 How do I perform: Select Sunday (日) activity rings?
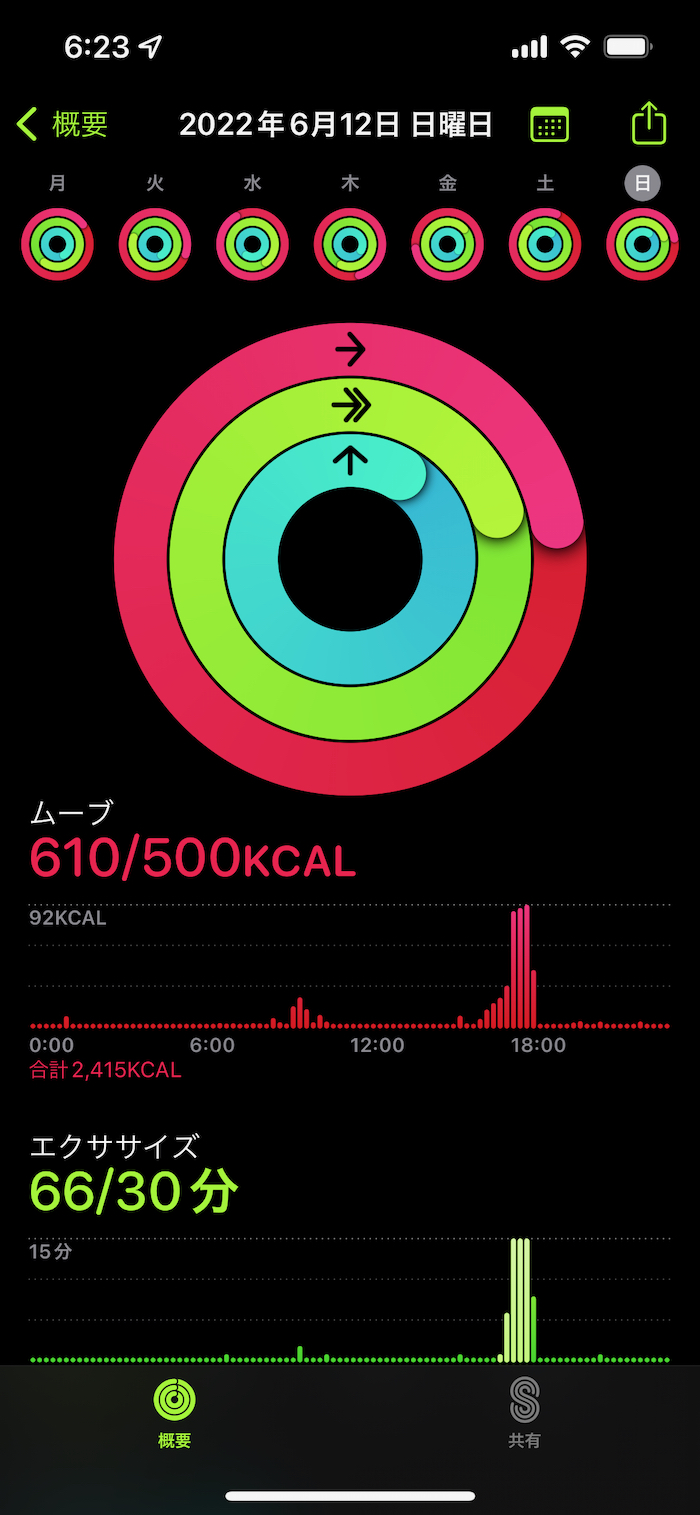point(642,244)
